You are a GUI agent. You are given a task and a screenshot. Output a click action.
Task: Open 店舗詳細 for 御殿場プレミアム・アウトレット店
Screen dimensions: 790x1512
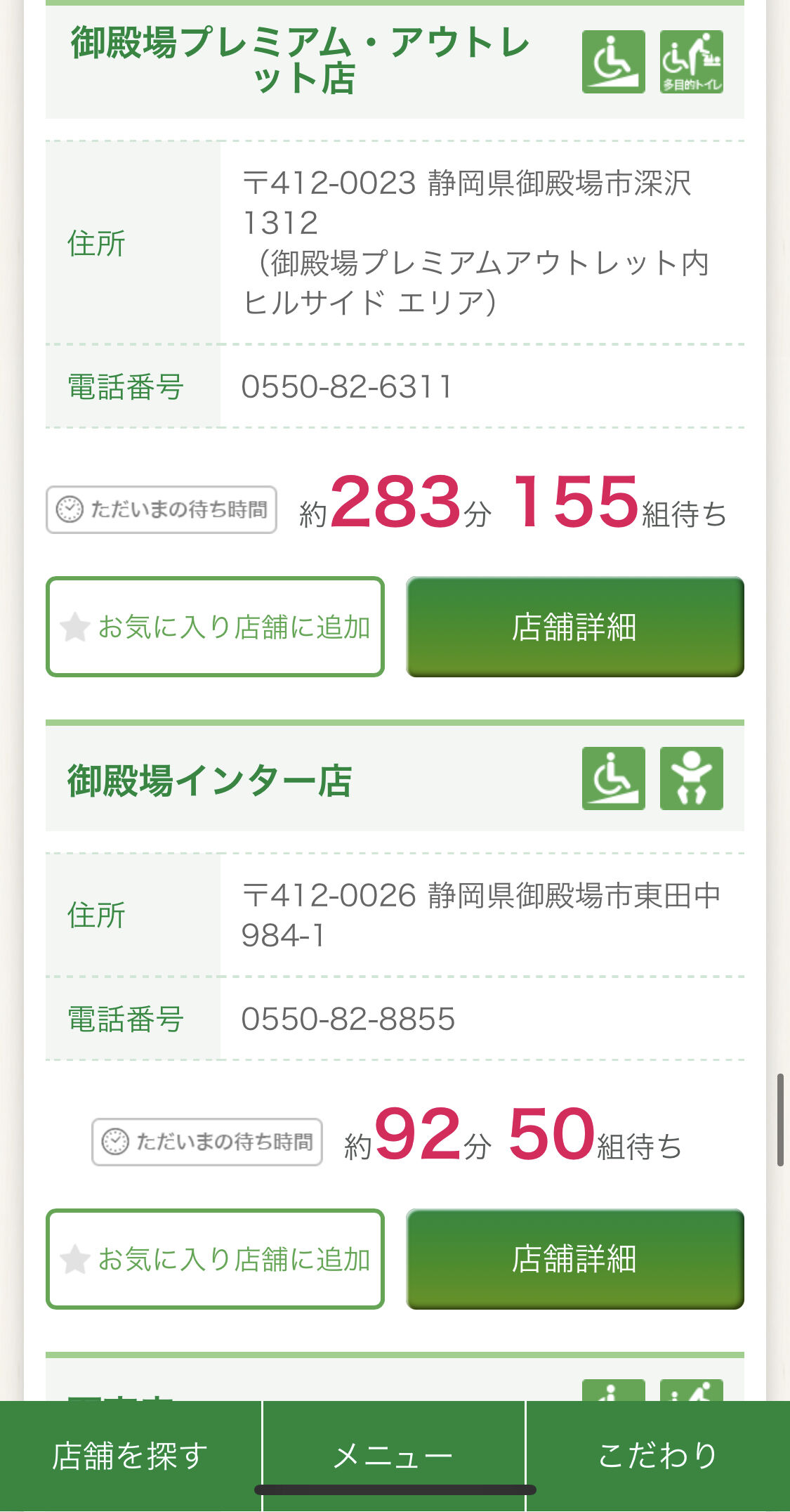574,627
